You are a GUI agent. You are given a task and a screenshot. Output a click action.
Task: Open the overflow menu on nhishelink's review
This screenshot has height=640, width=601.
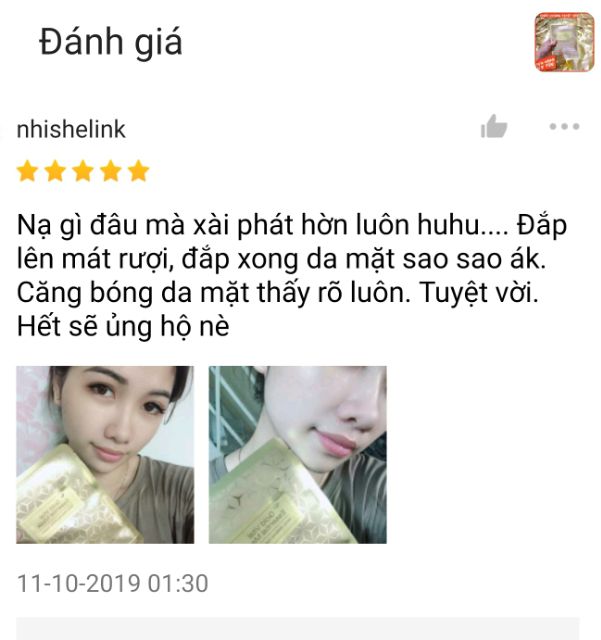564,127
